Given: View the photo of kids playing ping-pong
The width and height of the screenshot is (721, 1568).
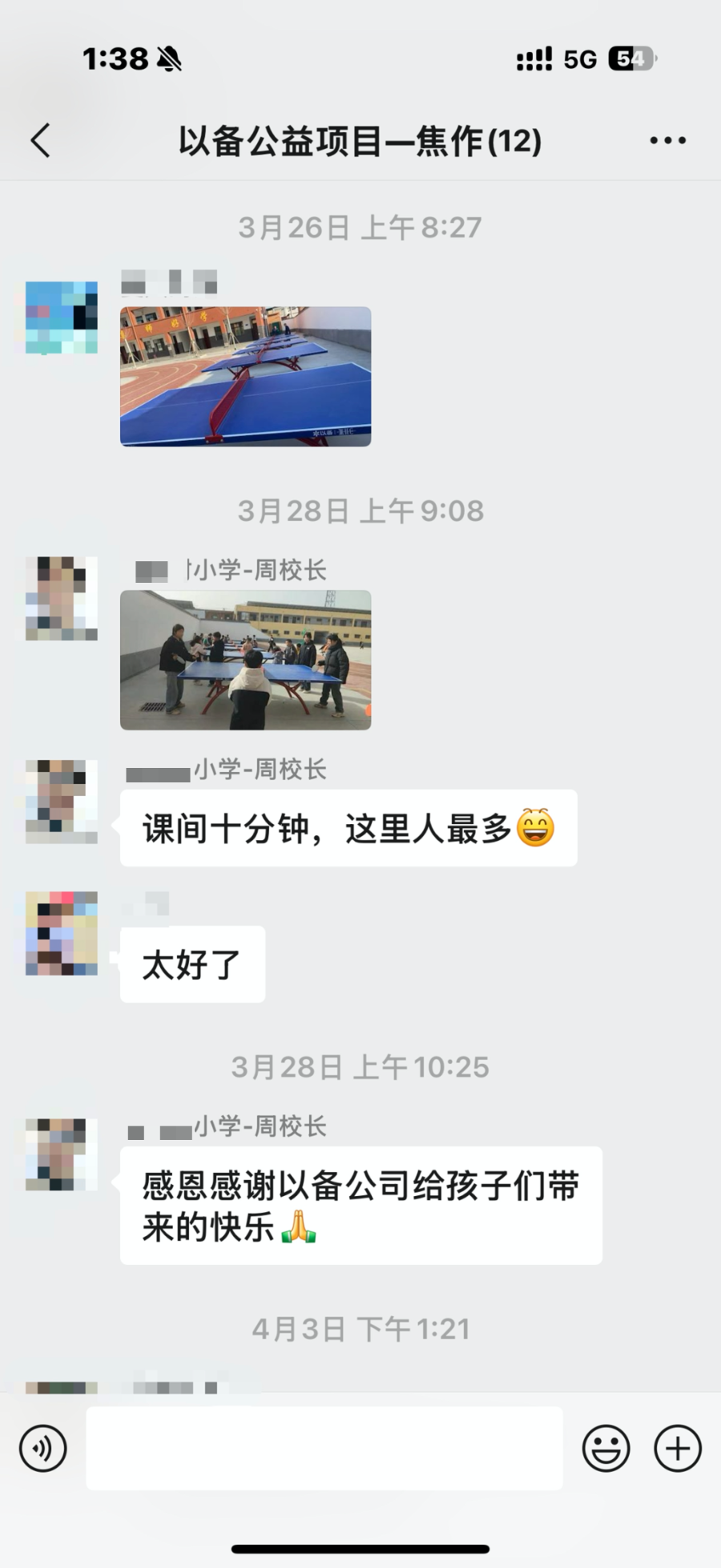Looking at the screenshot, I should 245,660.
